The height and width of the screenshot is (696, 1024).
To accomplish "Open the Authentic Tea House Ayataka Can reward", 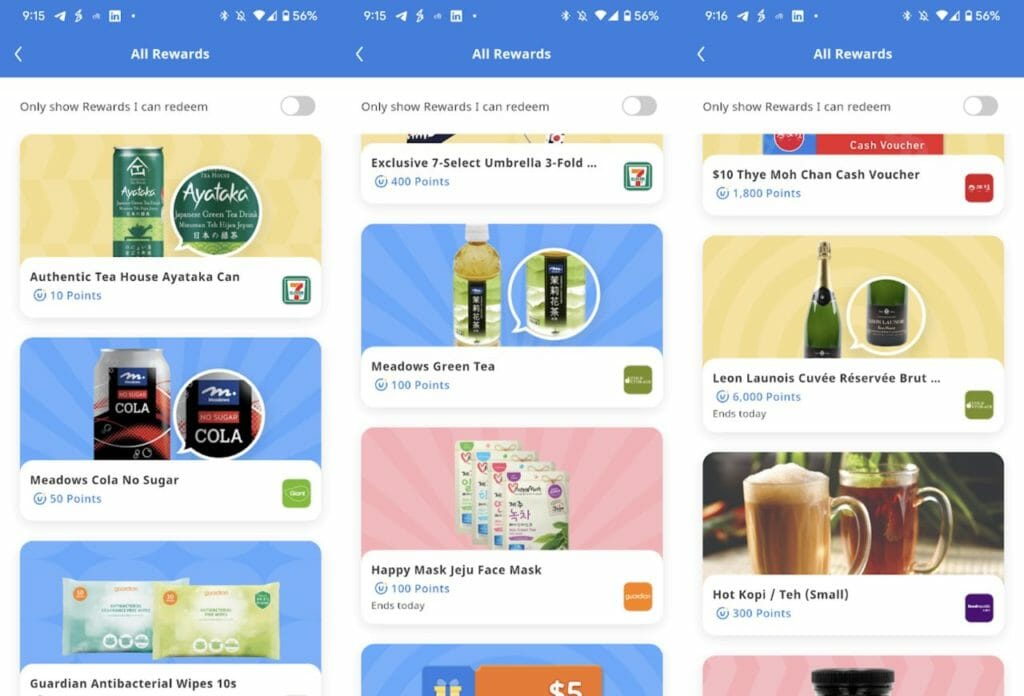I will click(x=135, y=277).
